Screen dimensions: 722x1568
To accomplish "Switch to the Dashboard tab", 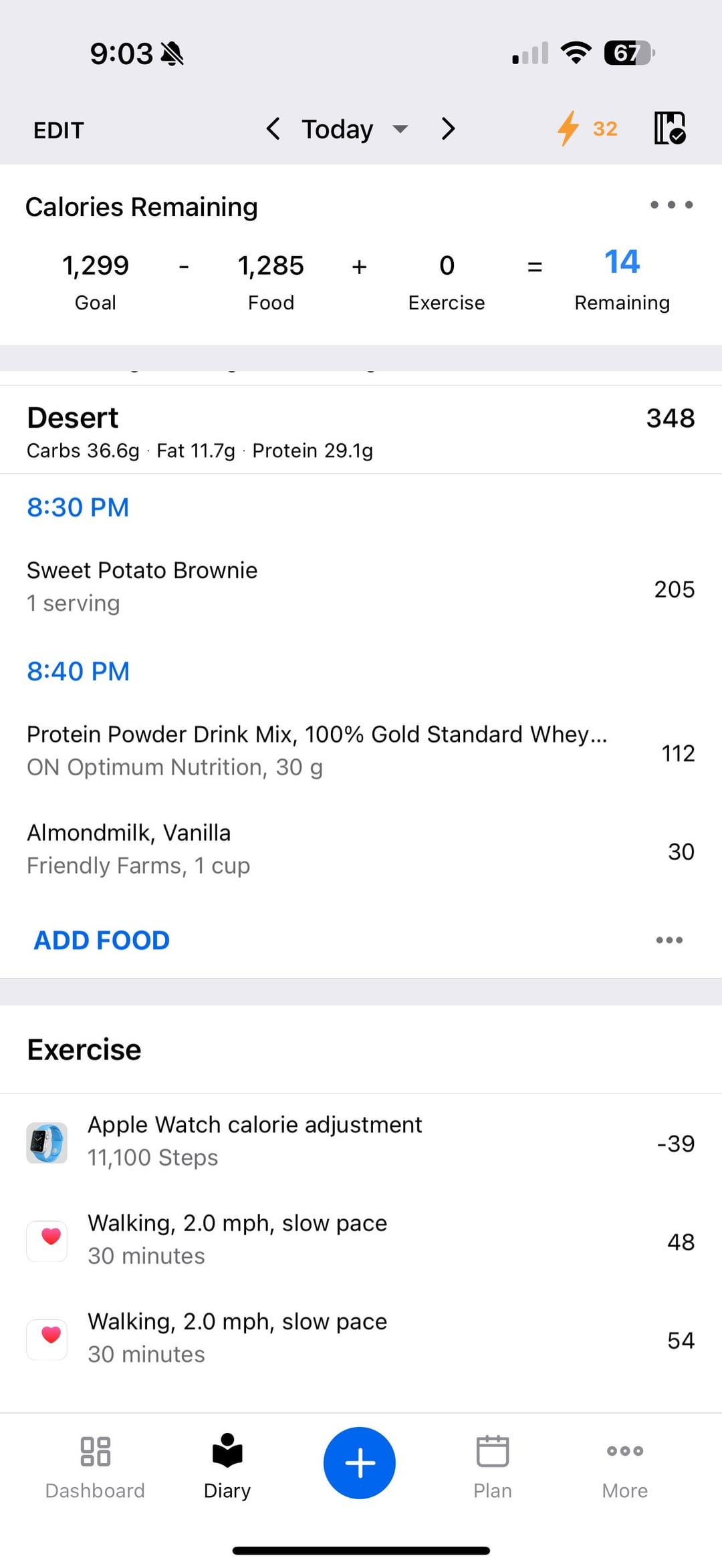I will 95,1466.
